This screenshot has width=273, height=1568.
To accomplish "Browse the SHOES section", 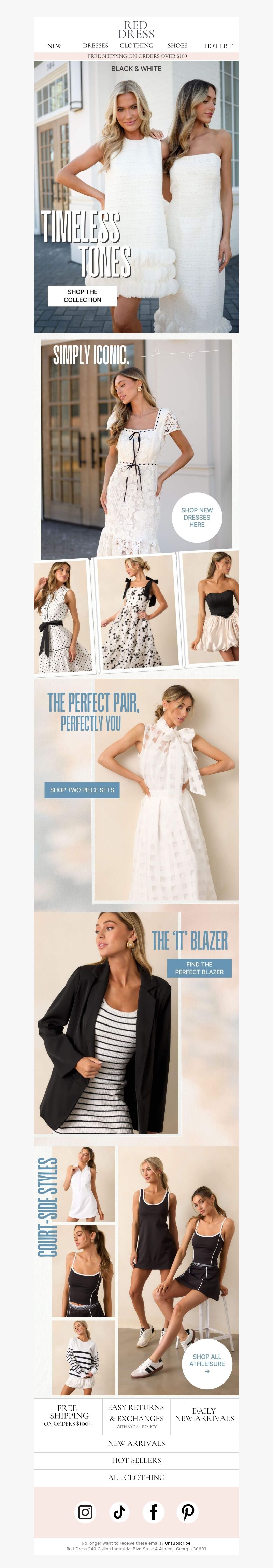I will [x=177, y=46].
